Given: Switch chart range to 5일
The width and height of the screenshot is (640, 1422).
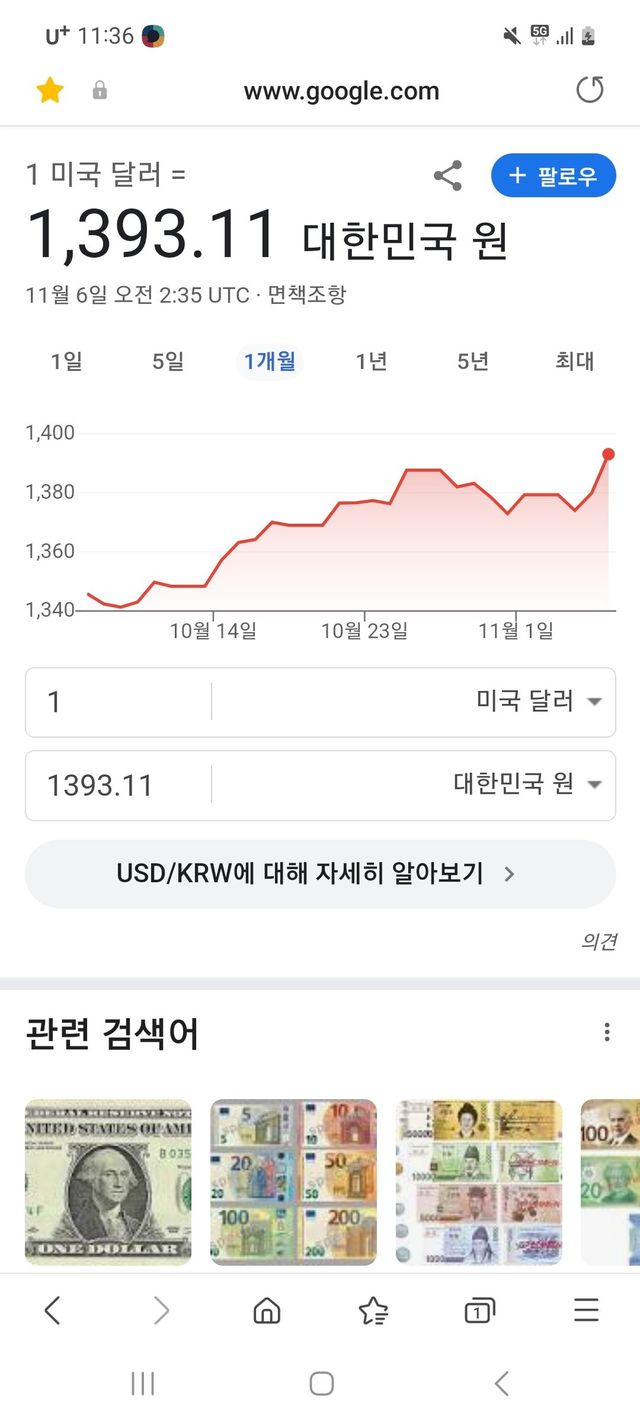Looking at the screenshot, I should [x=168, y=361].
